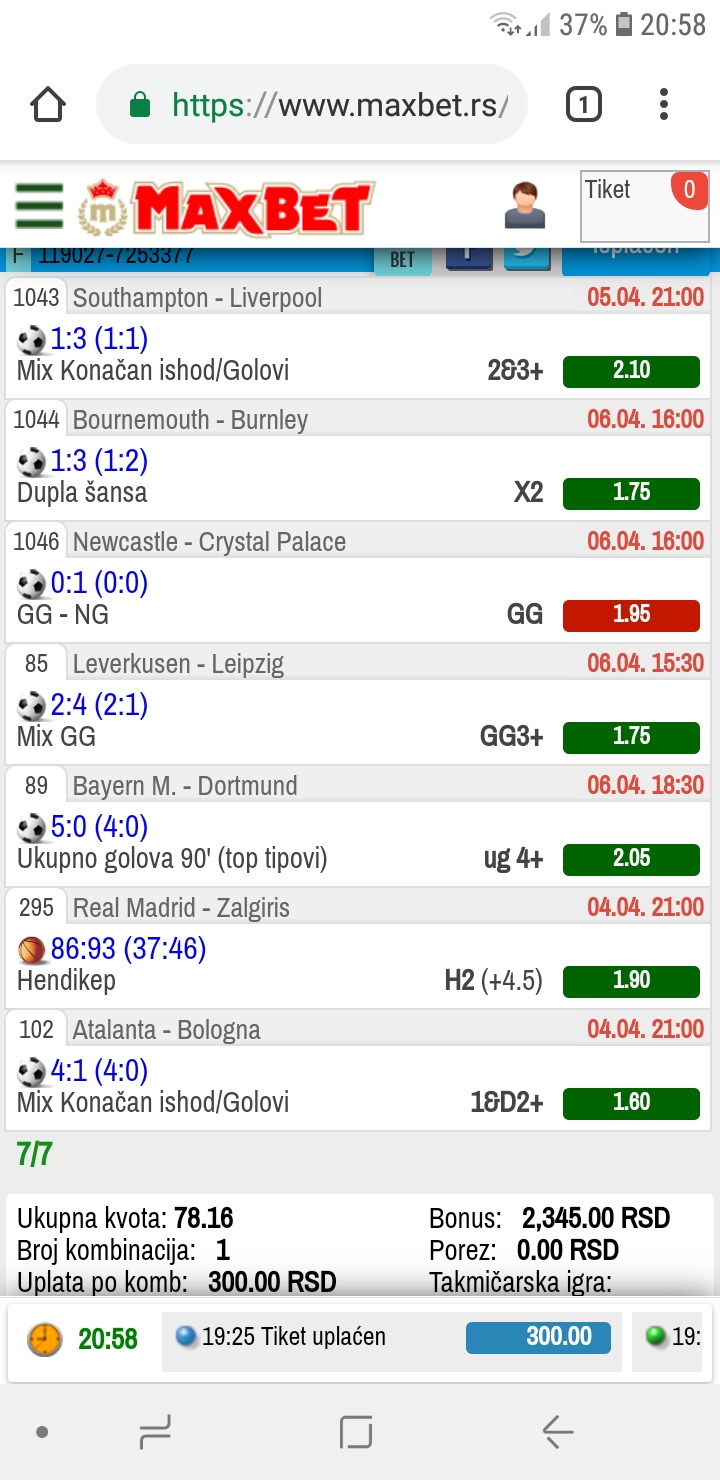This screenshot has width=720, height=1480.
Task: Select the 1.90 odds for Real Madrid - Zalgiris
Action: pyautogui.click(x=631, y=980)
